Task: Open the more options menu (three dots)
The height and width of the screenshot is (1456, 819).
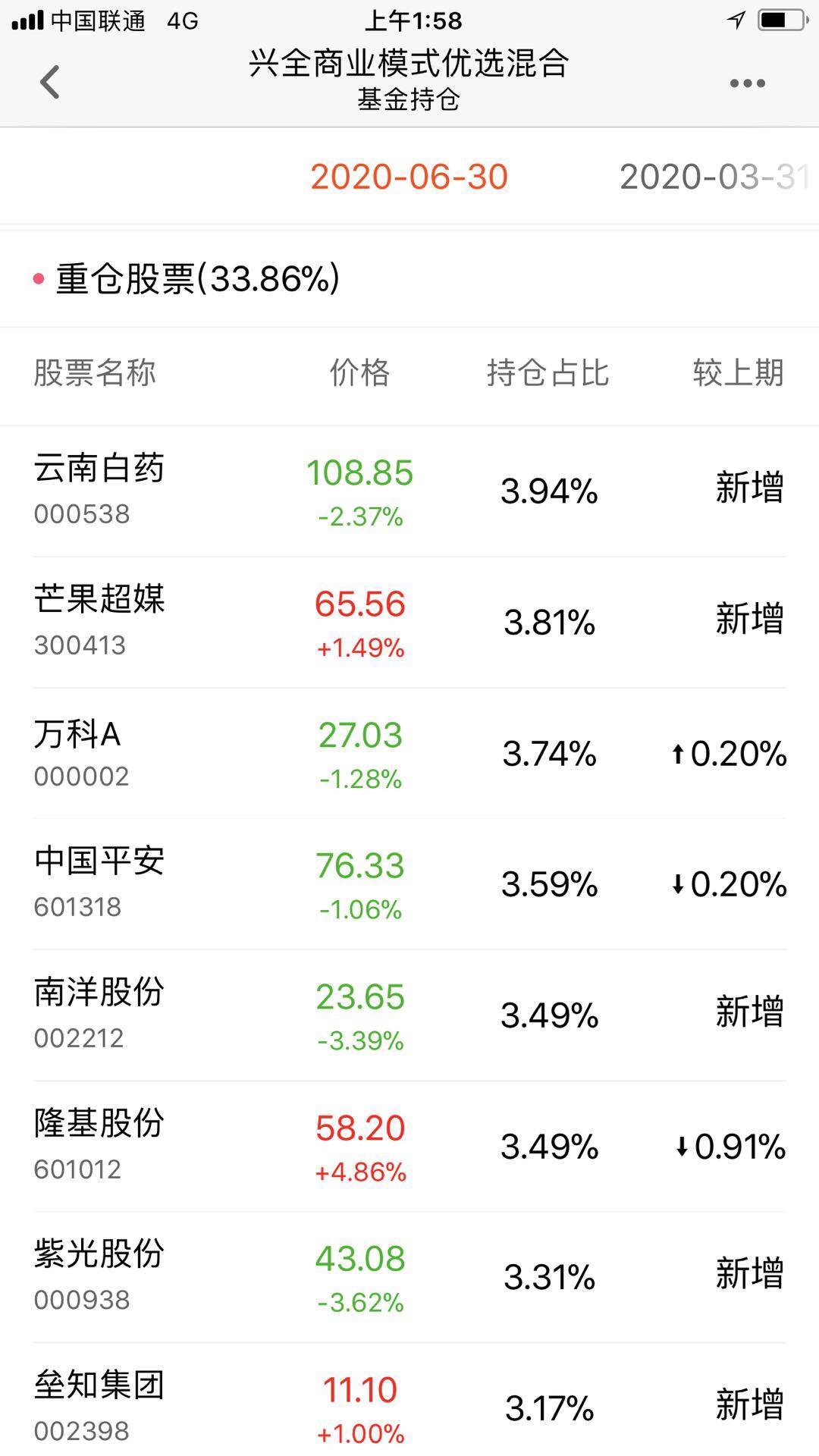Action: tap(747, 82)
